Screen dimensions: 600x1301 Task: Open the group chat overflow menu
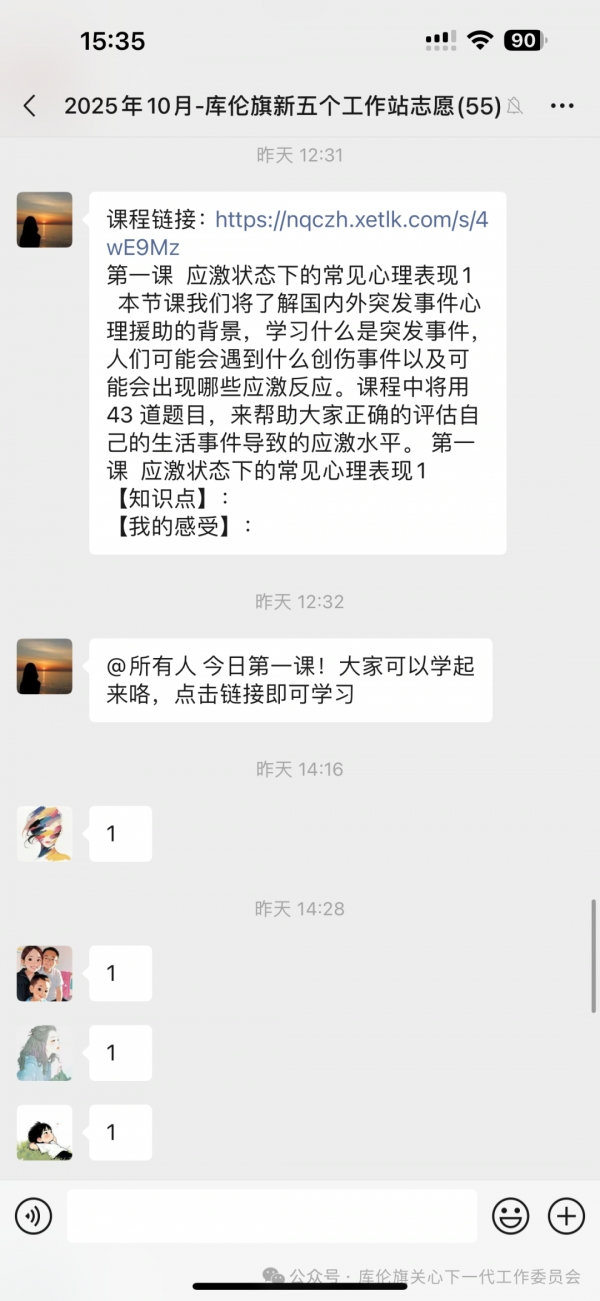point(562,106)
